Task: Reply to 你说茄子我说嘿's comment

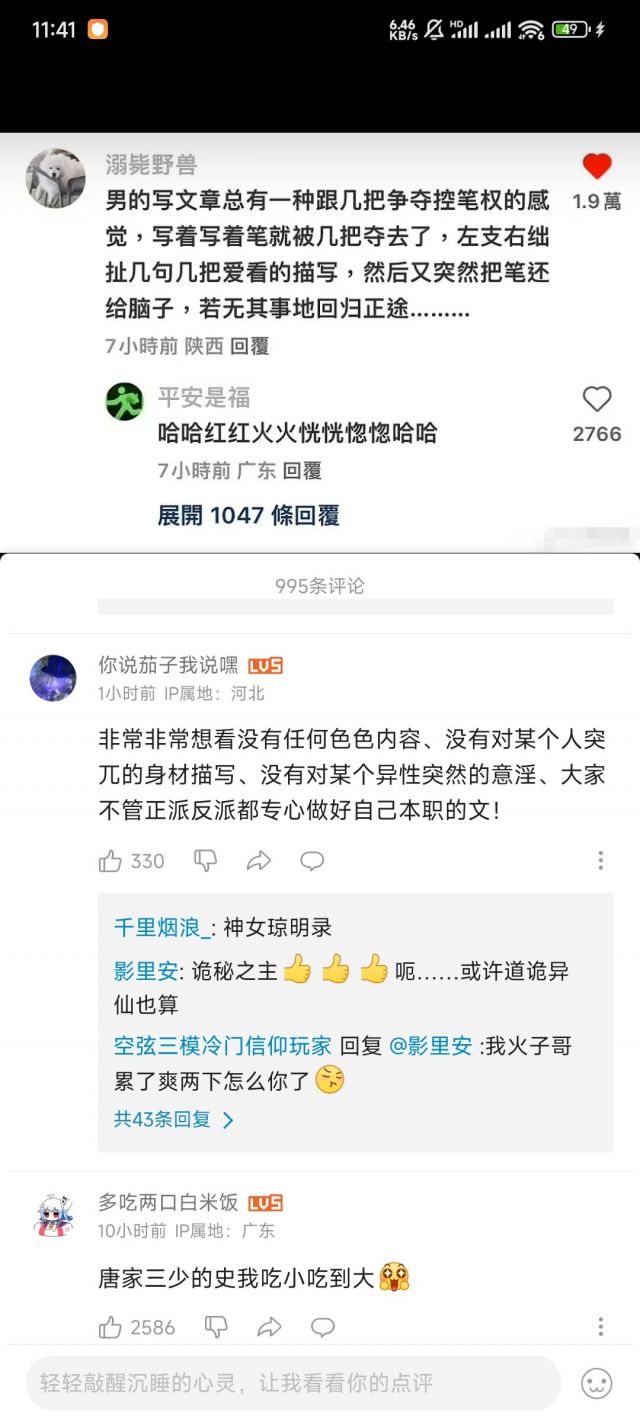Action: pos(312,861)
